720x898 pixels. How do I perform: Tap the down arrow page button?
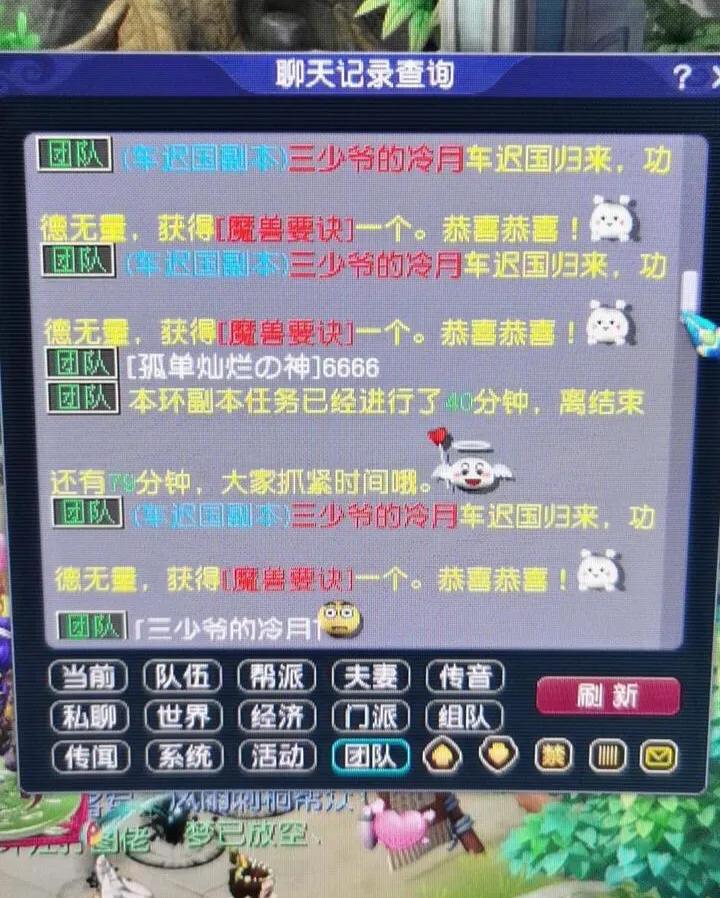[497, 756]
